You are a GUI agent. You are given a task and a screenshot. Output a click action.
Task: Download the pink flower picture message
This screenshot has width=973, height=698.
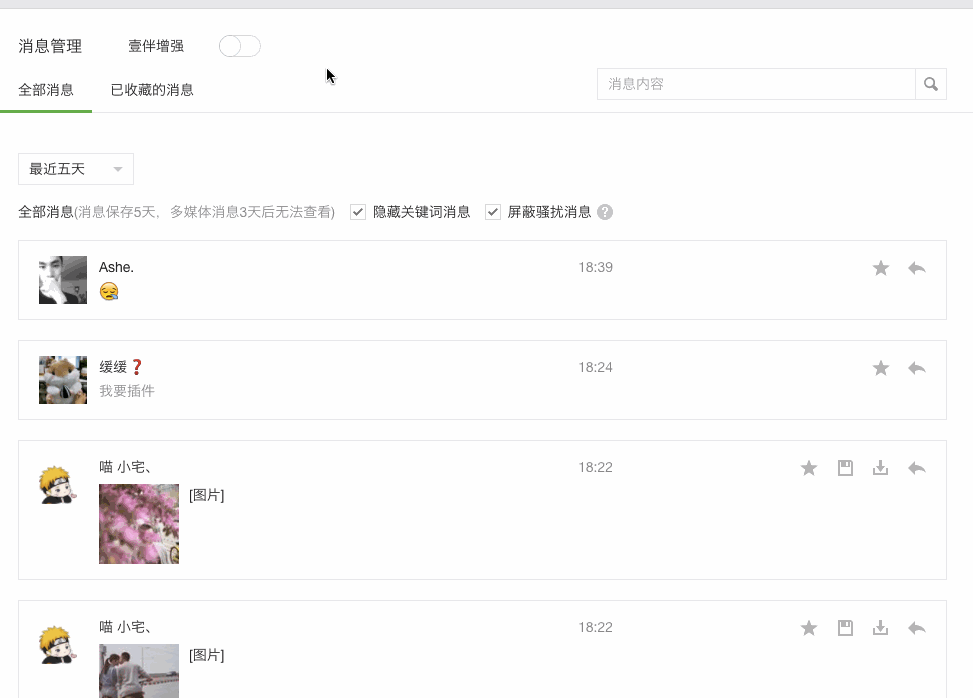(881, 468)
